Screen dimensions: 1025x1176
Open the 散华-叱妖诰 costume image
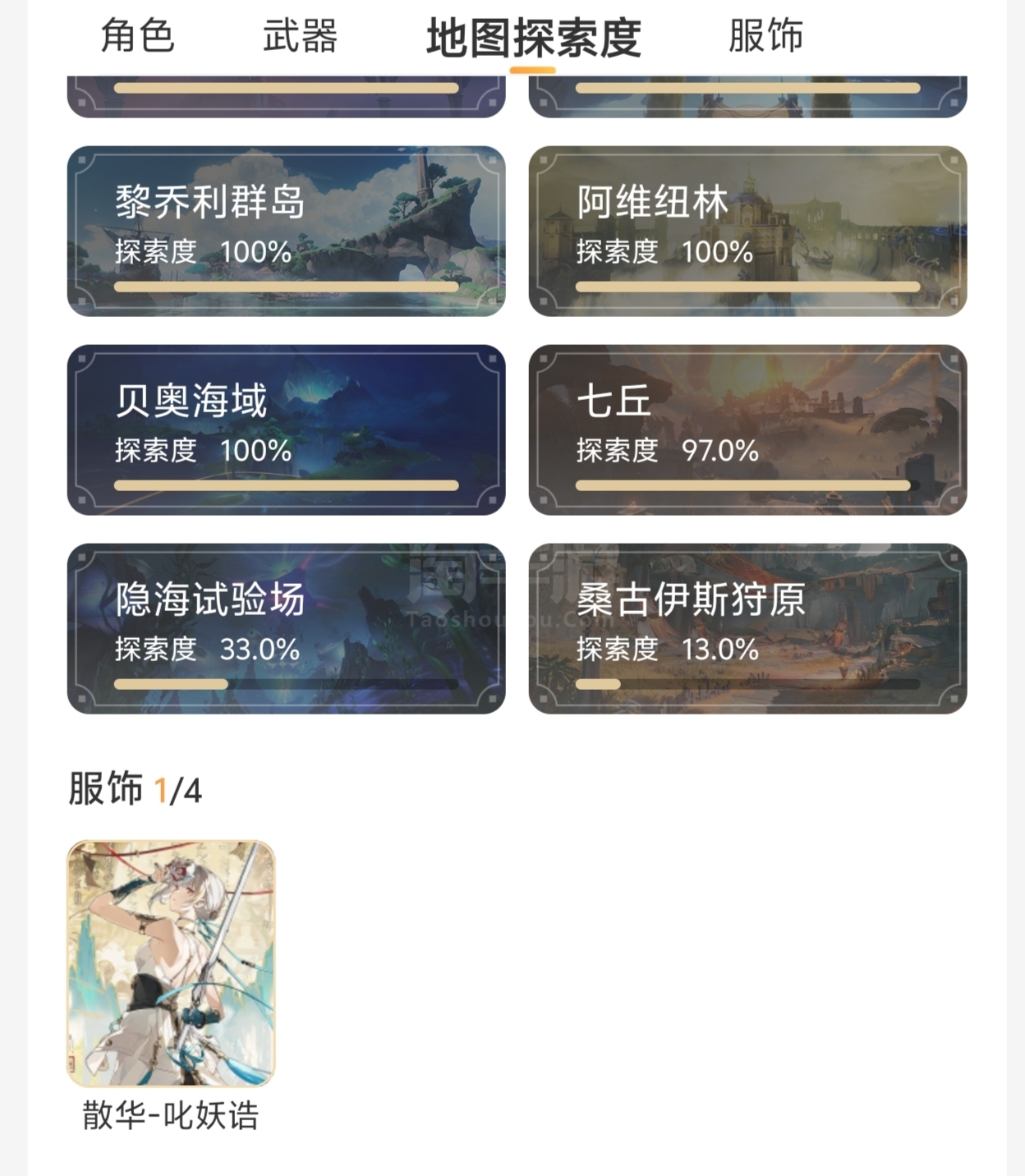click(171, 962)
